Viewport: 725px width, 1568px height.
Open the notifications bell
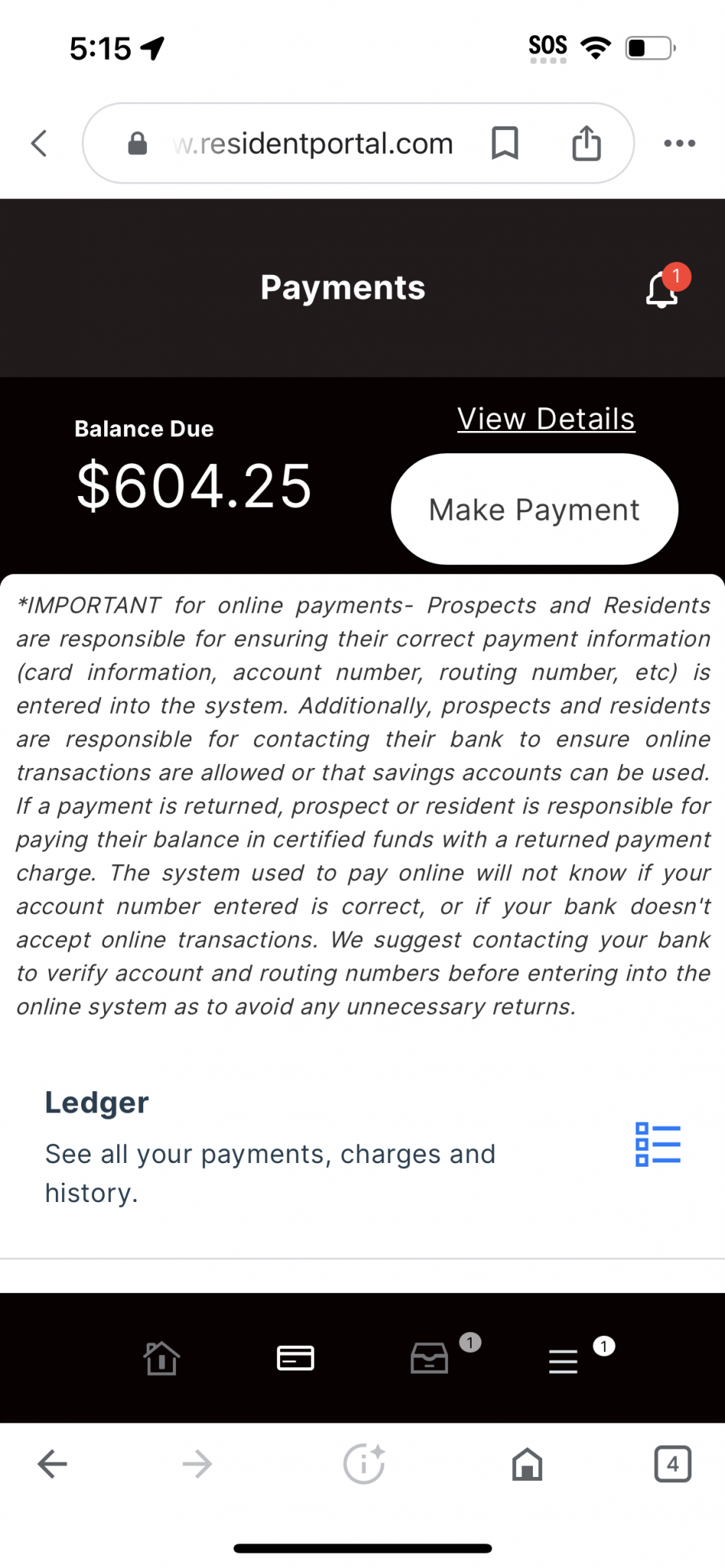pos(663,289)
